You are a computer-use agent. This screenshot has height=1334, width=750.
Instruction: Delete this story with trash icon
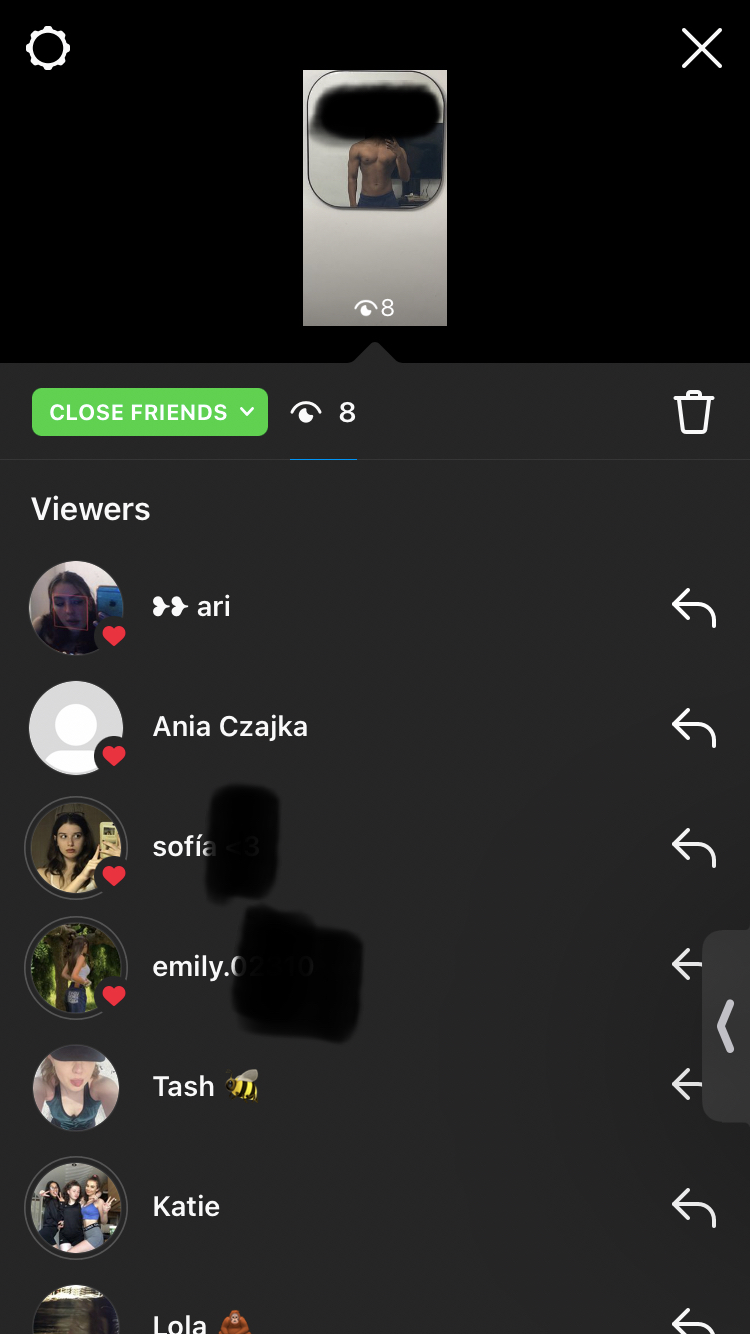pos(693,412)
